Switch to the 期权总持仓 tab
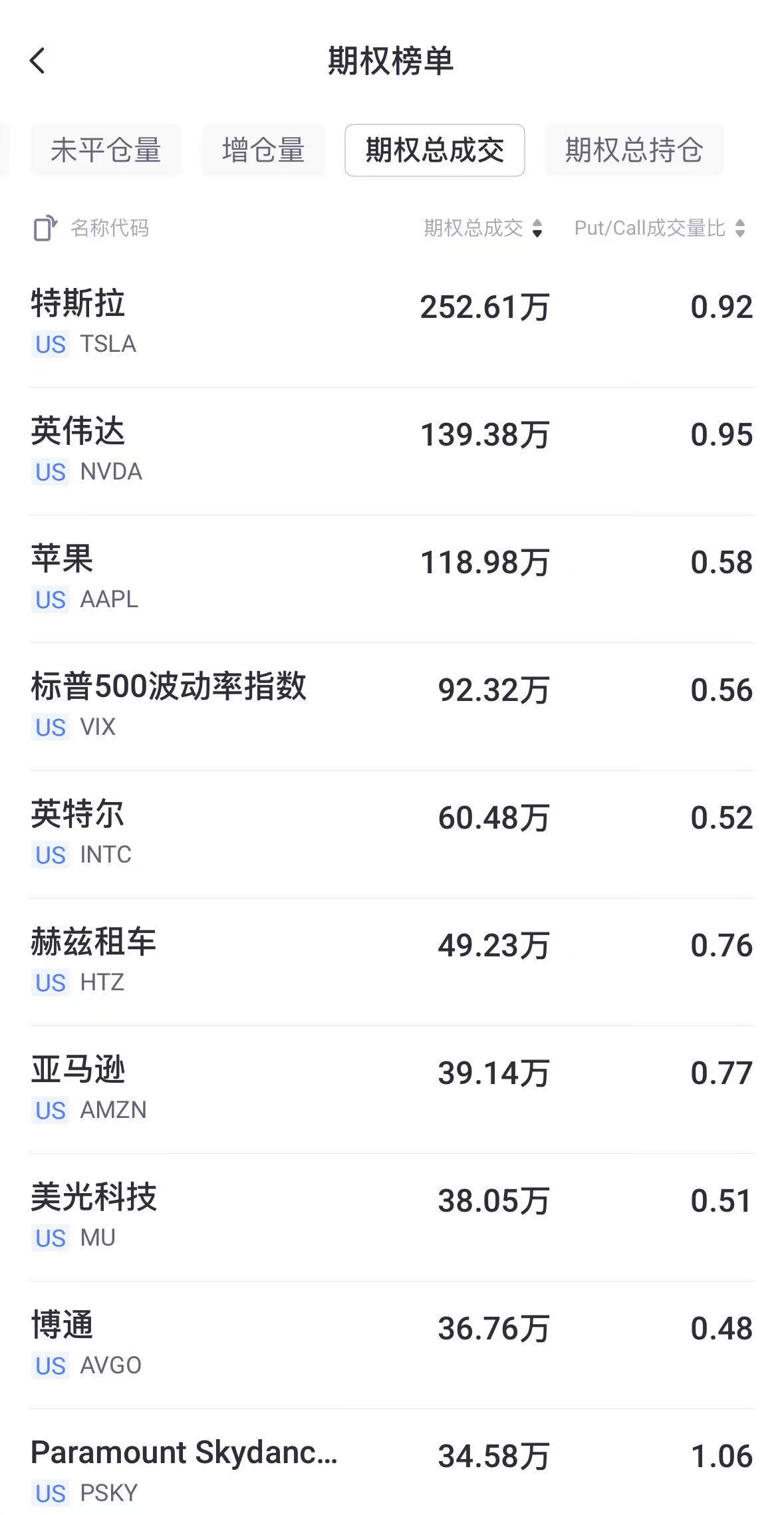 click(634, 150)
